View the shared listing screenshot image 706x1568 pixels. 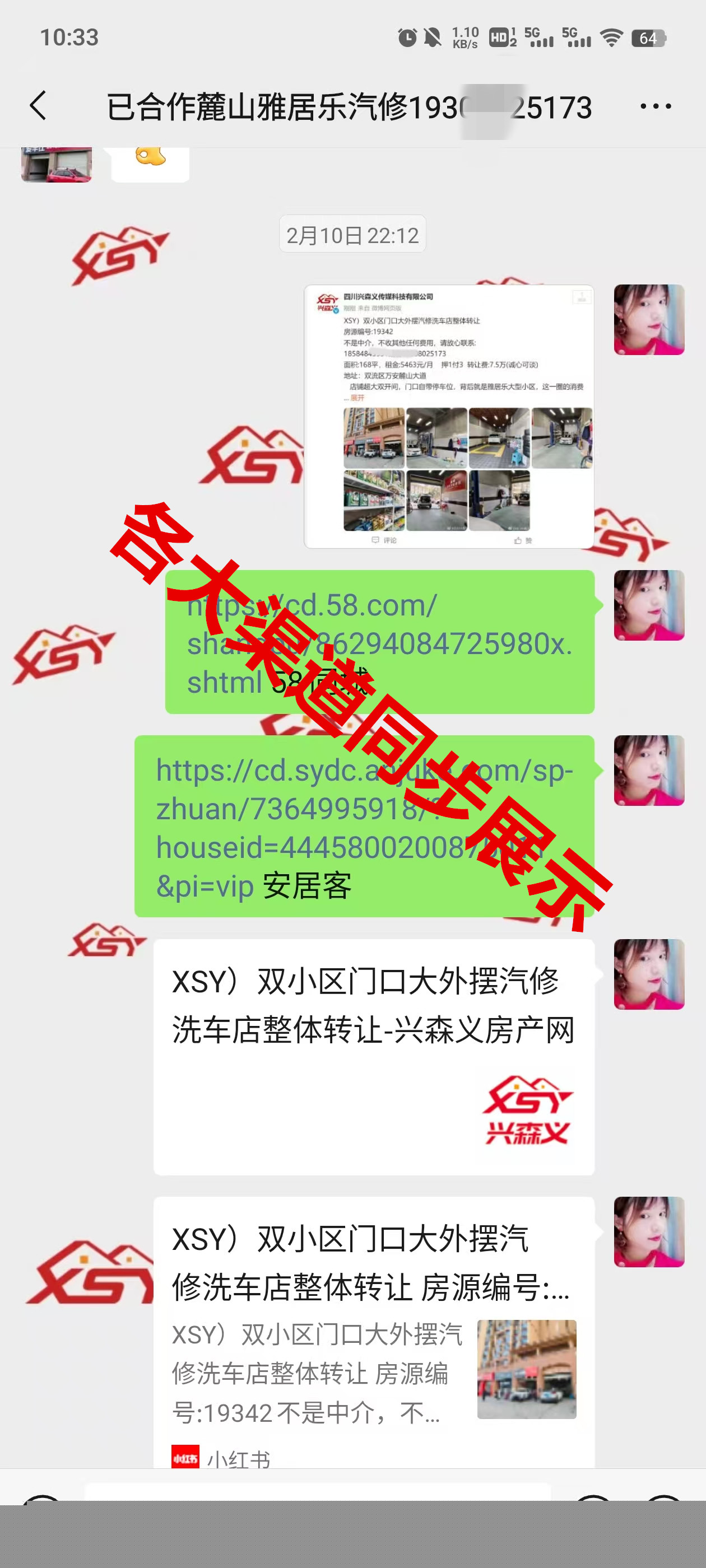coord(448,416)
